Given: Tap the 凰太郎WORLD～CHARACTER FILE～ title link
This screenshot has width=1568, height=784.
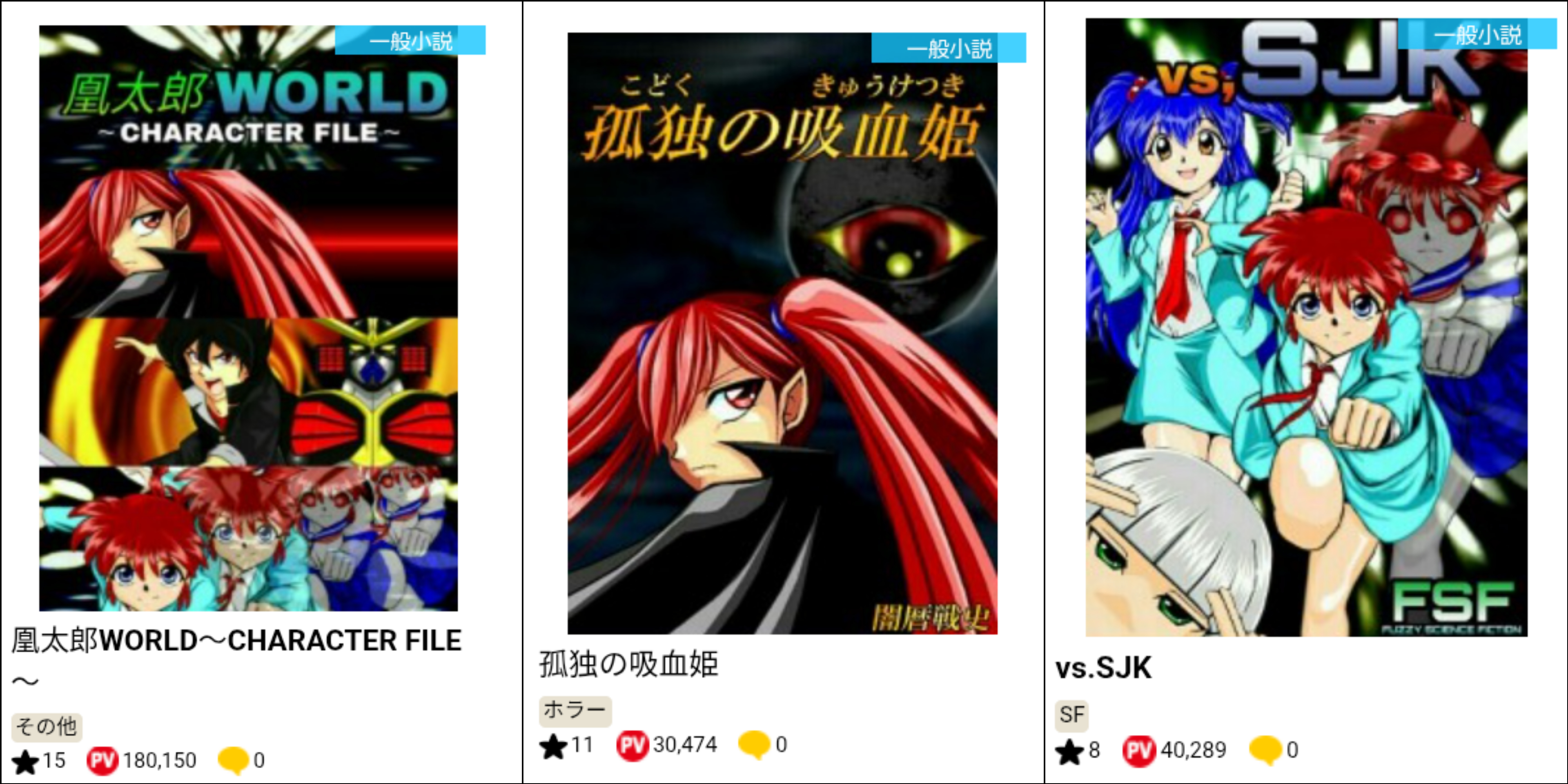Looking at the screenshot, I should (x=236, y=641).
